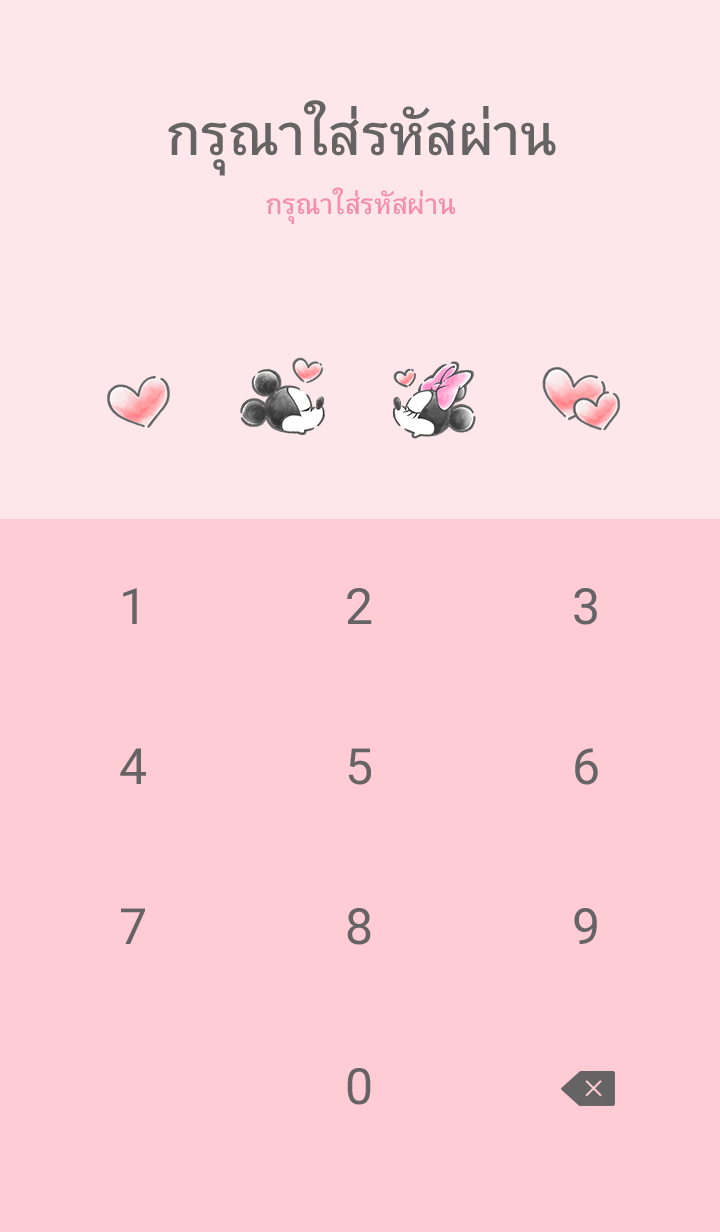Select digit 3 on the passcode pad

pyautogui.click(x=586, y=607)
